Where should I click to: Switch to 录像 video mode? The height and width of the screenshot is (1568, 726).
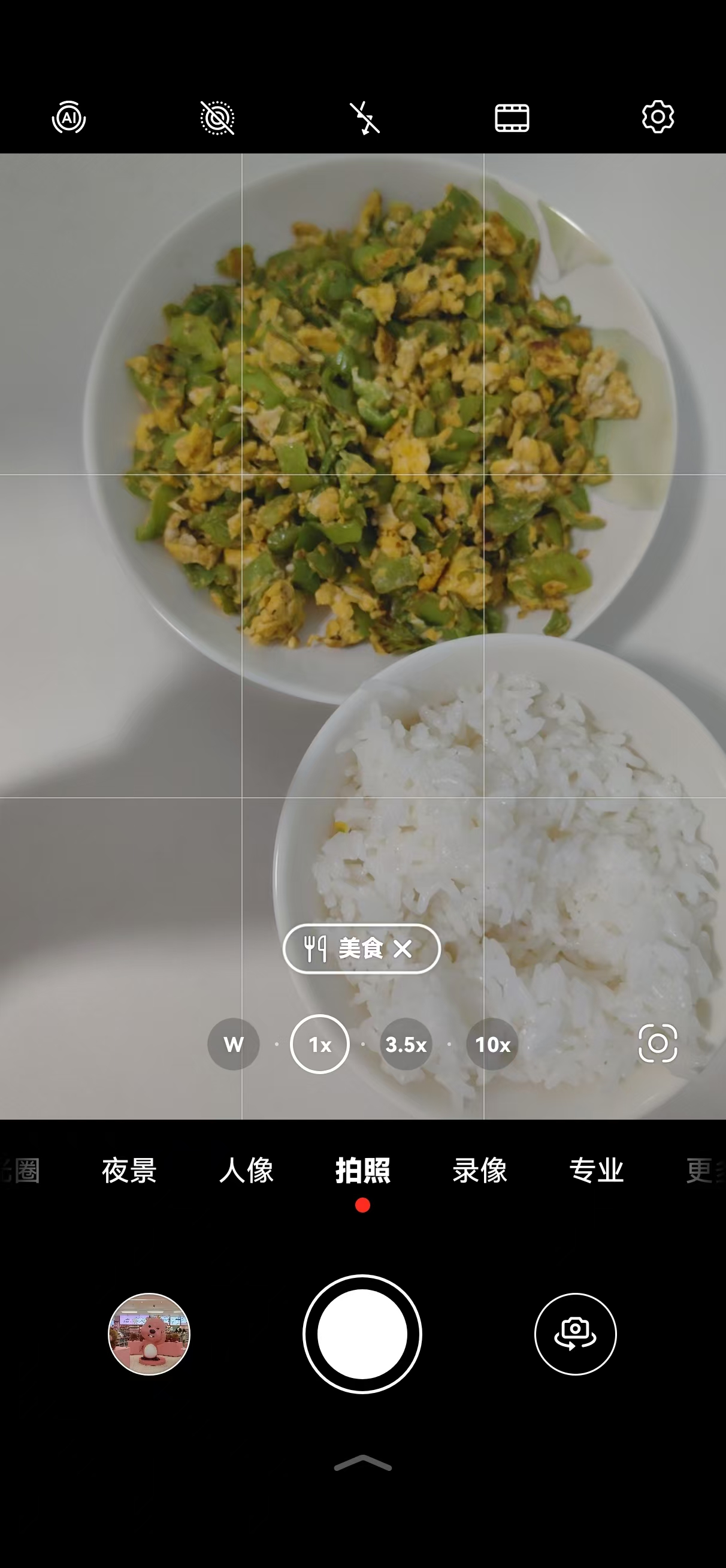pos(480,1170)
